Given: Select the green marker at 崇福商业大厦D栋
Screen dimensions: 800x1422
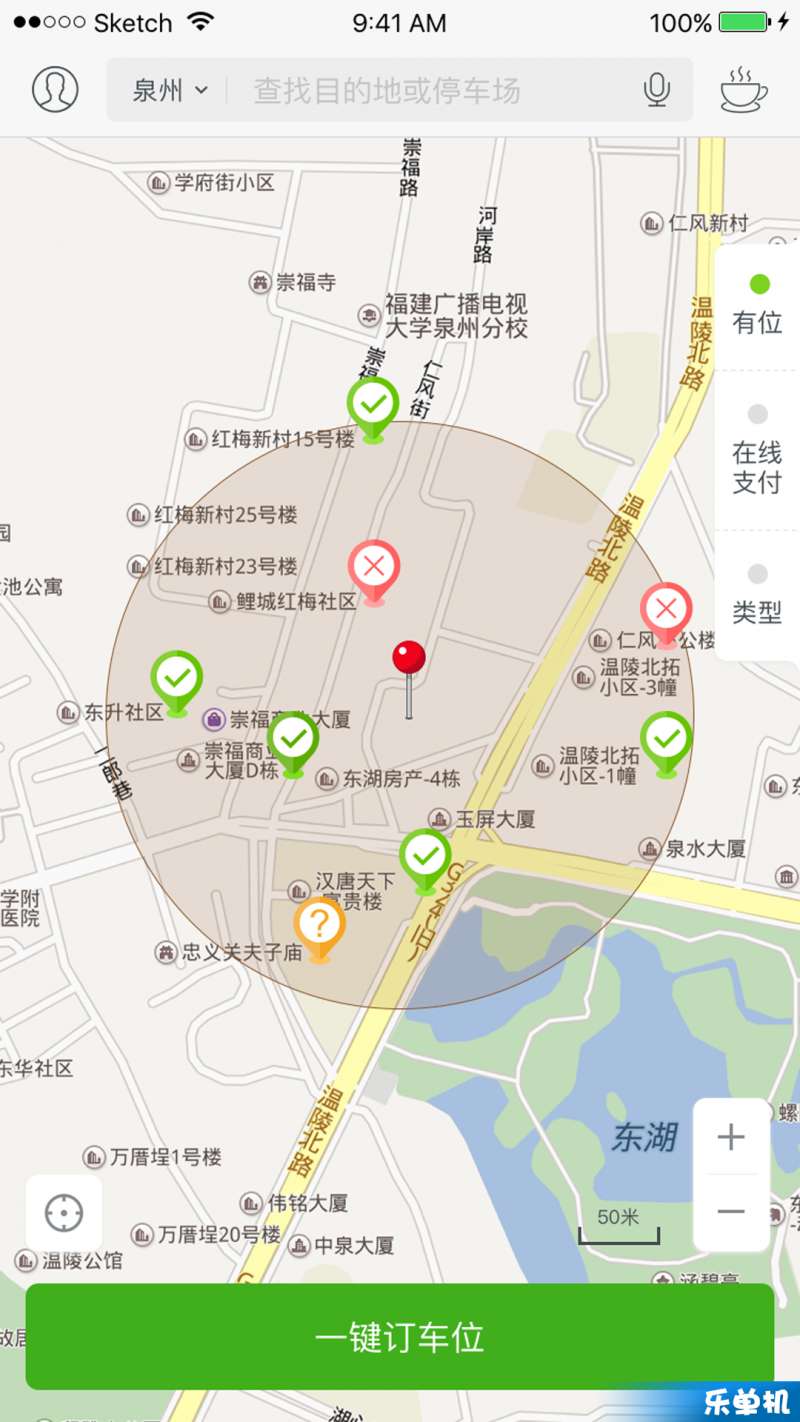Looking at the screenshot, I should pyautogui.click(x=293, y=740).
